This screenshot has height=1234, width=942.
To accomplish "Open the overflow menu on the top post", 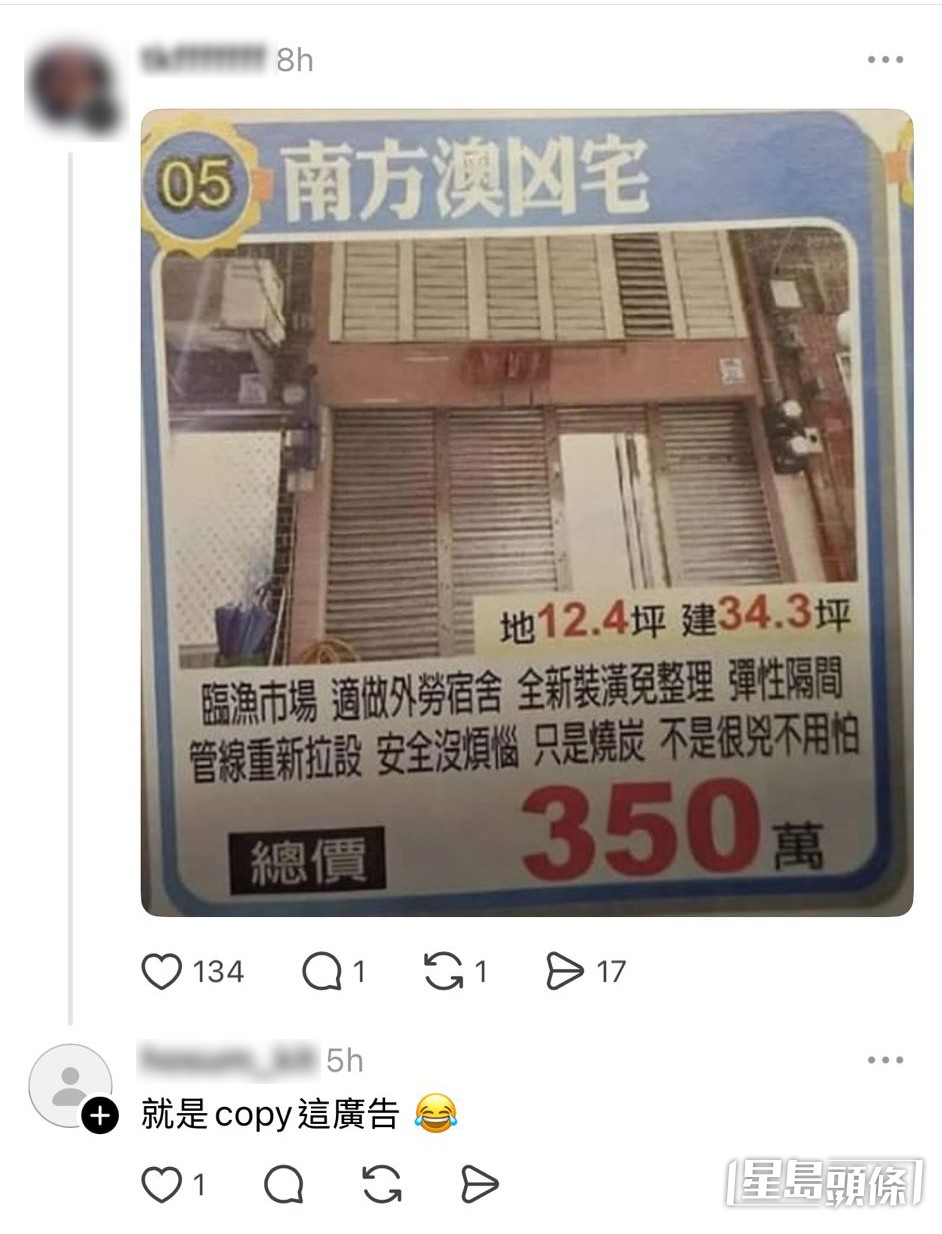I will click(885, 61).
